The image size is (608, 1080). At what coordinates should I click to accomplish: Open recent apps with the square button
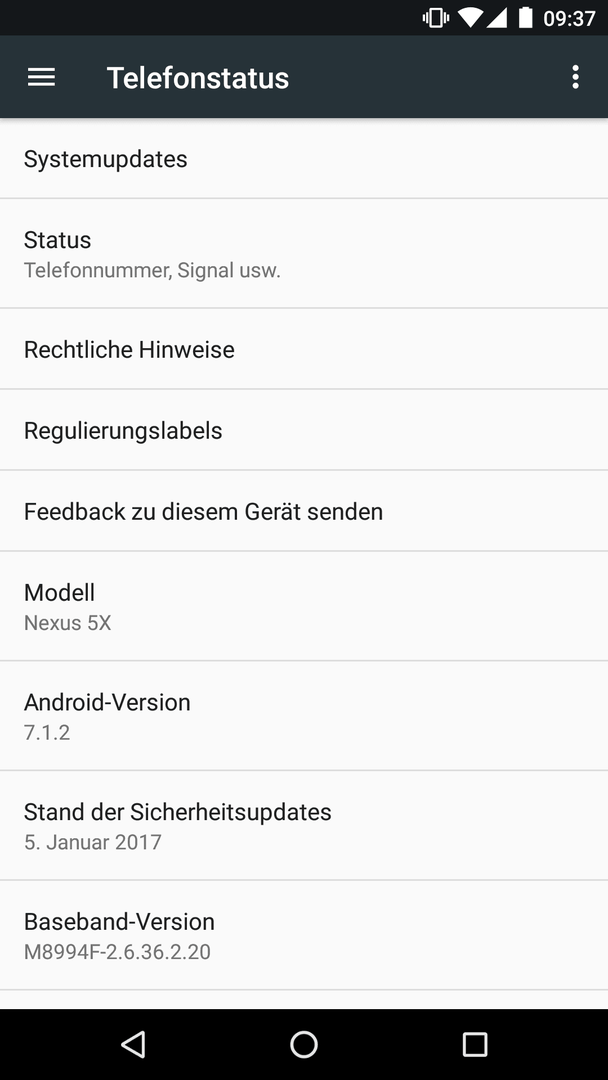pyautogui.click(x=474, y=1044)
